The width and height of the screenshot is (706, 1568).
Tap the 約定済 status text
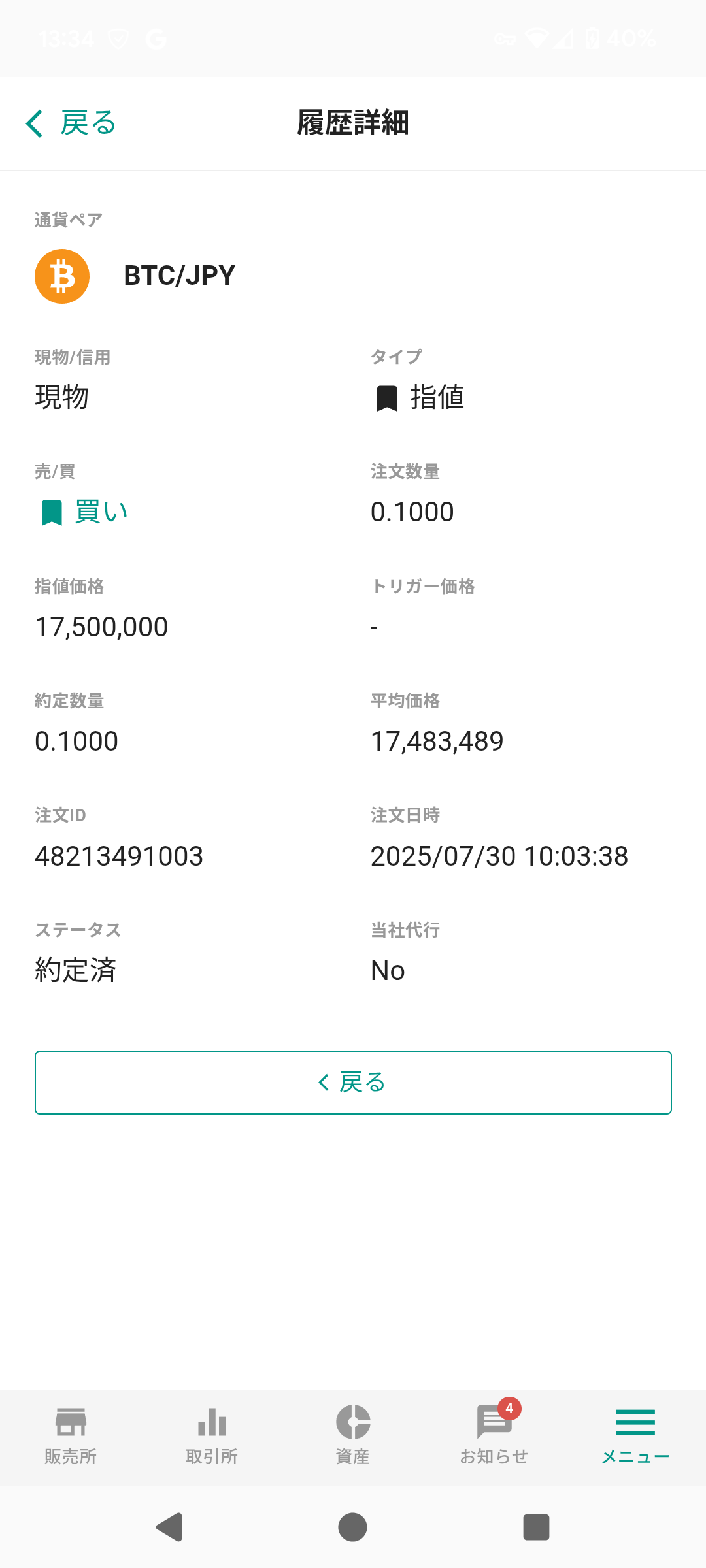pos(76,971)
